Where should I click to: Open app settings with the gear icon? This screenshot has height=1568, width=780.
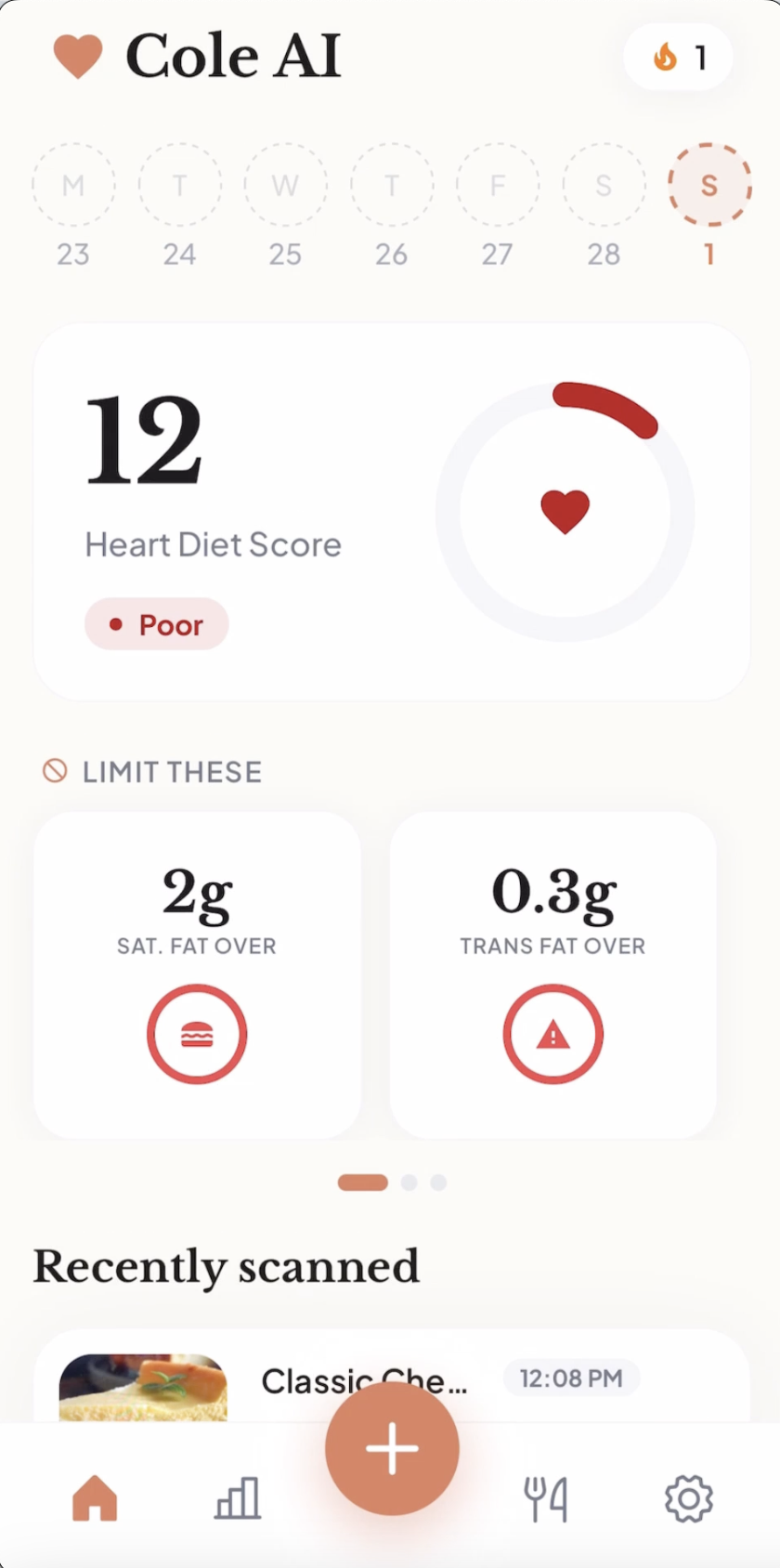pyautogui.click(x=688, y=1497)
